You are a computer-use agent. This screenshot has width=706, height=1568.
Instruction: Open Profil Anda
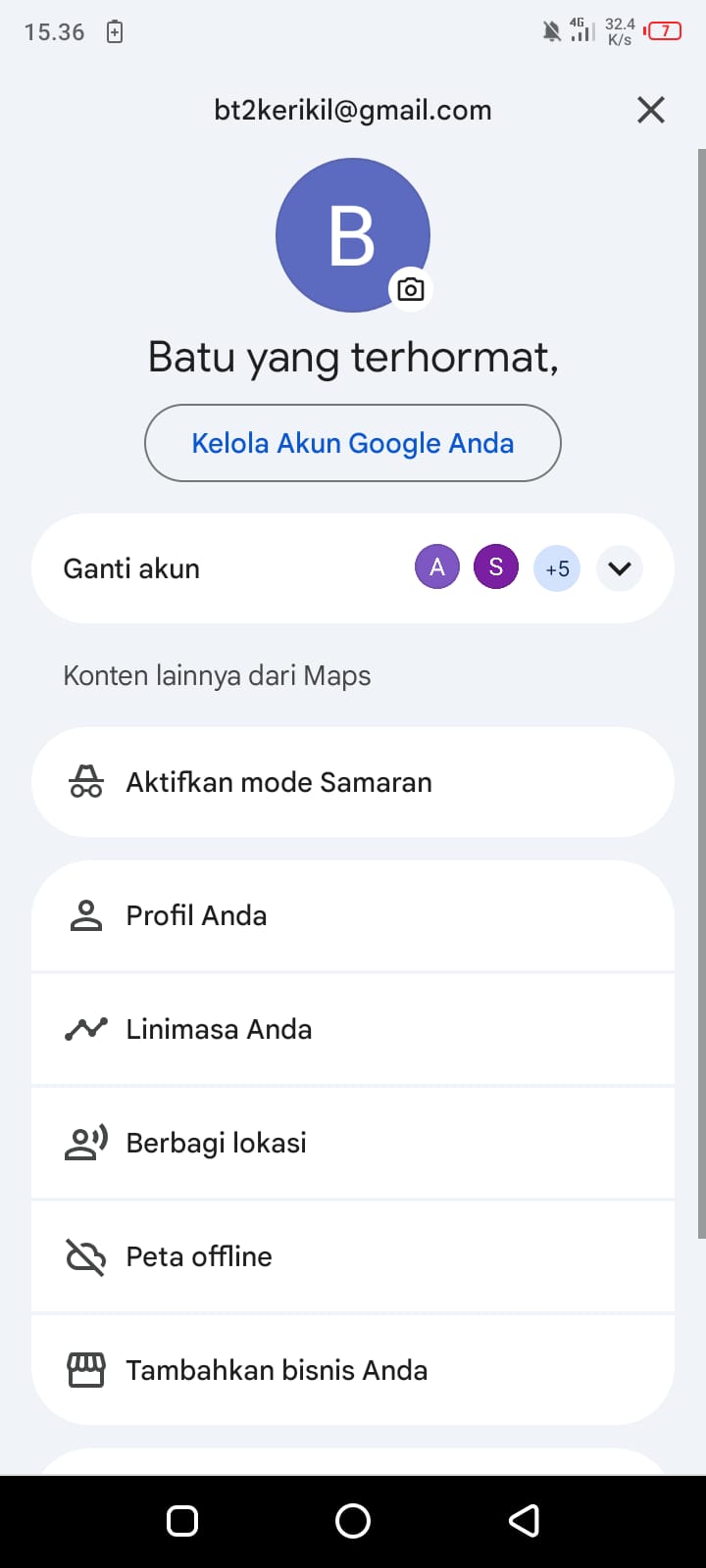coord(353,915)
